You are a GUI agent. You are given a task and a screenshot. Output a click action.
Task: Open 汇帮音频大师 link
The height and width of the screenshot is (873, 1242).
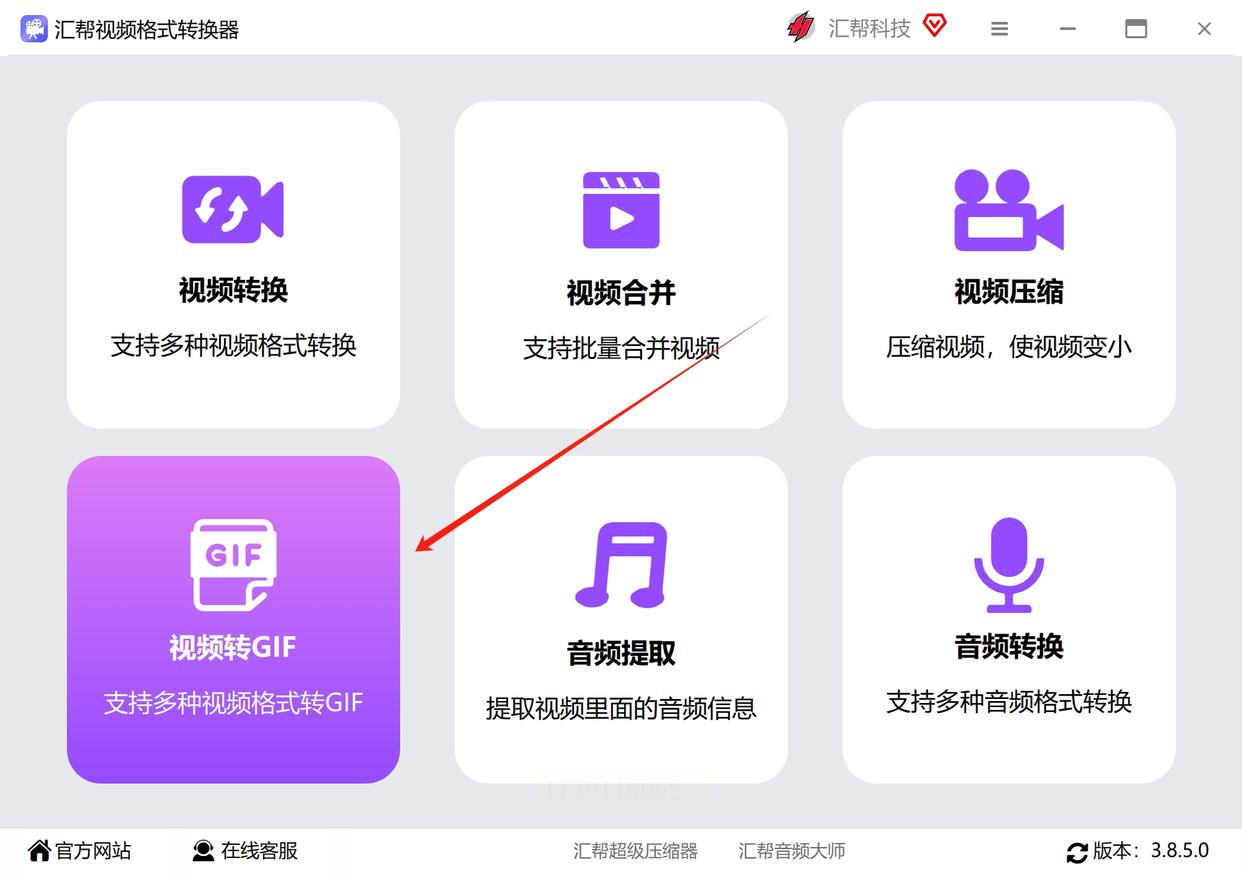[x=791, y=851]
